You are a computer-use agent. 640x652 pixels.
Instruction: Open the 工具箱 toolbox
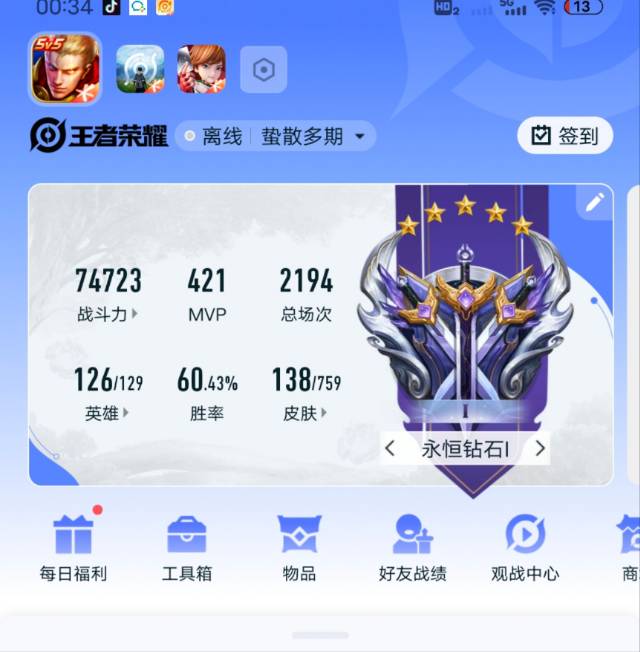point(187,547)
